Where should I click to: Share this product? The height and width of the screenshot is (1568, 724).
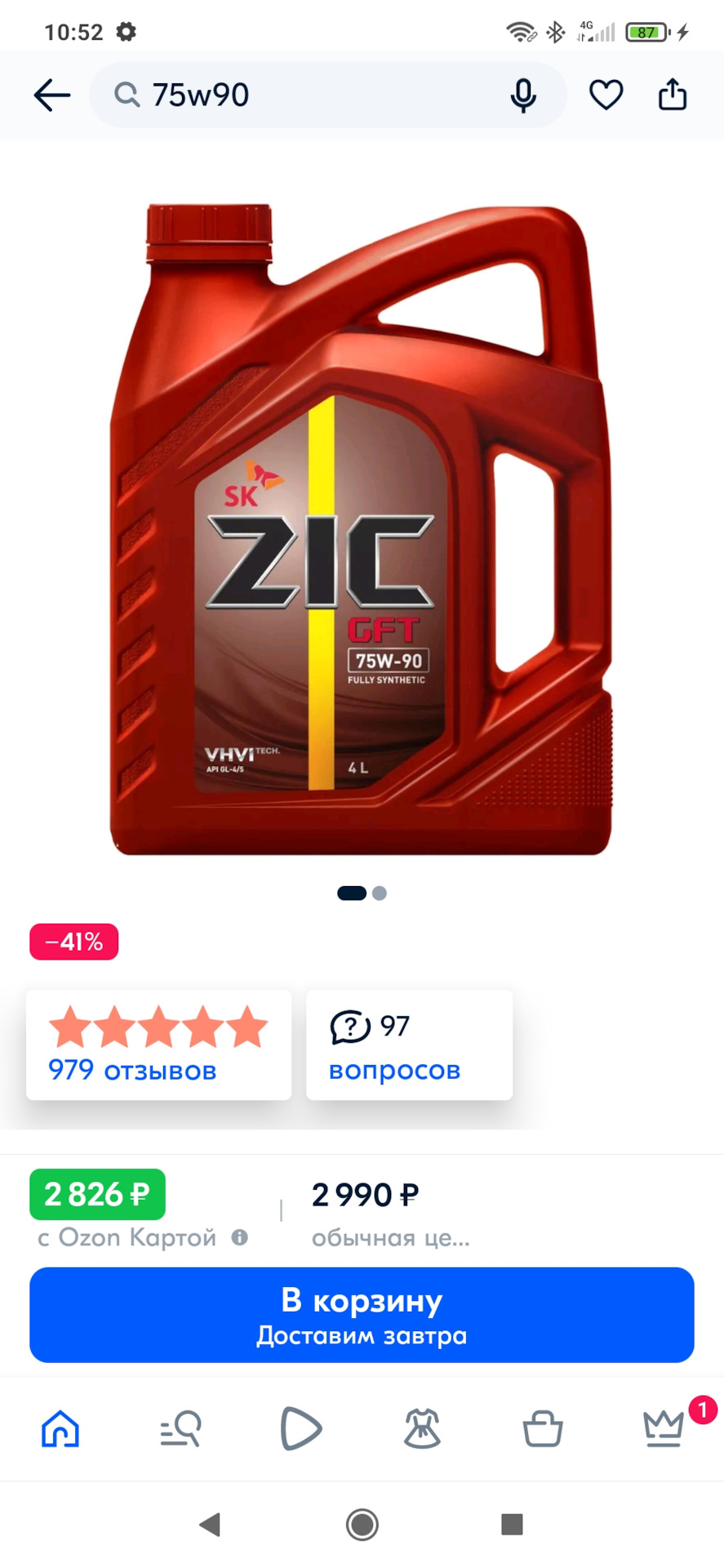[673, 95]
